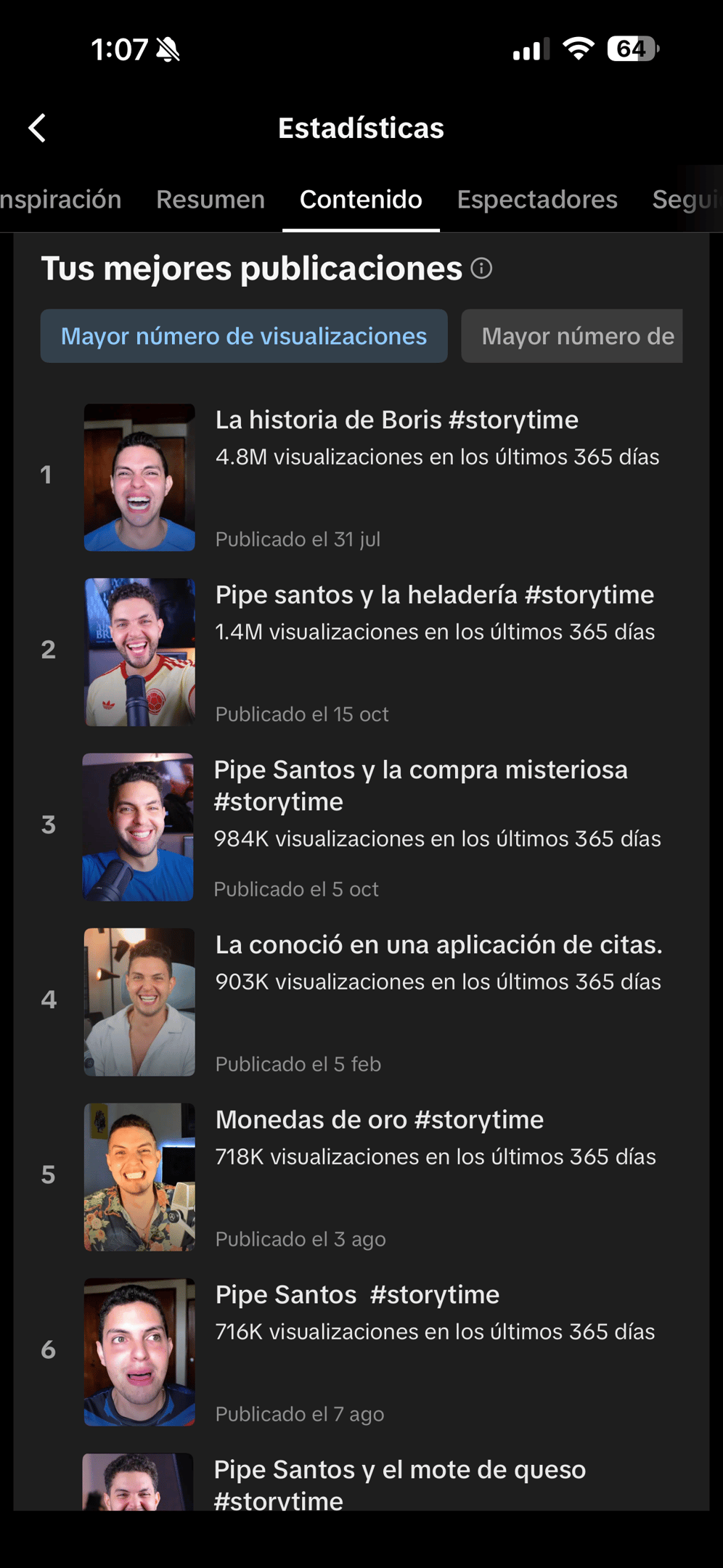Switch to the Resumen tab
This screenshot has width=723, height=1568.
tap(211, 199)
